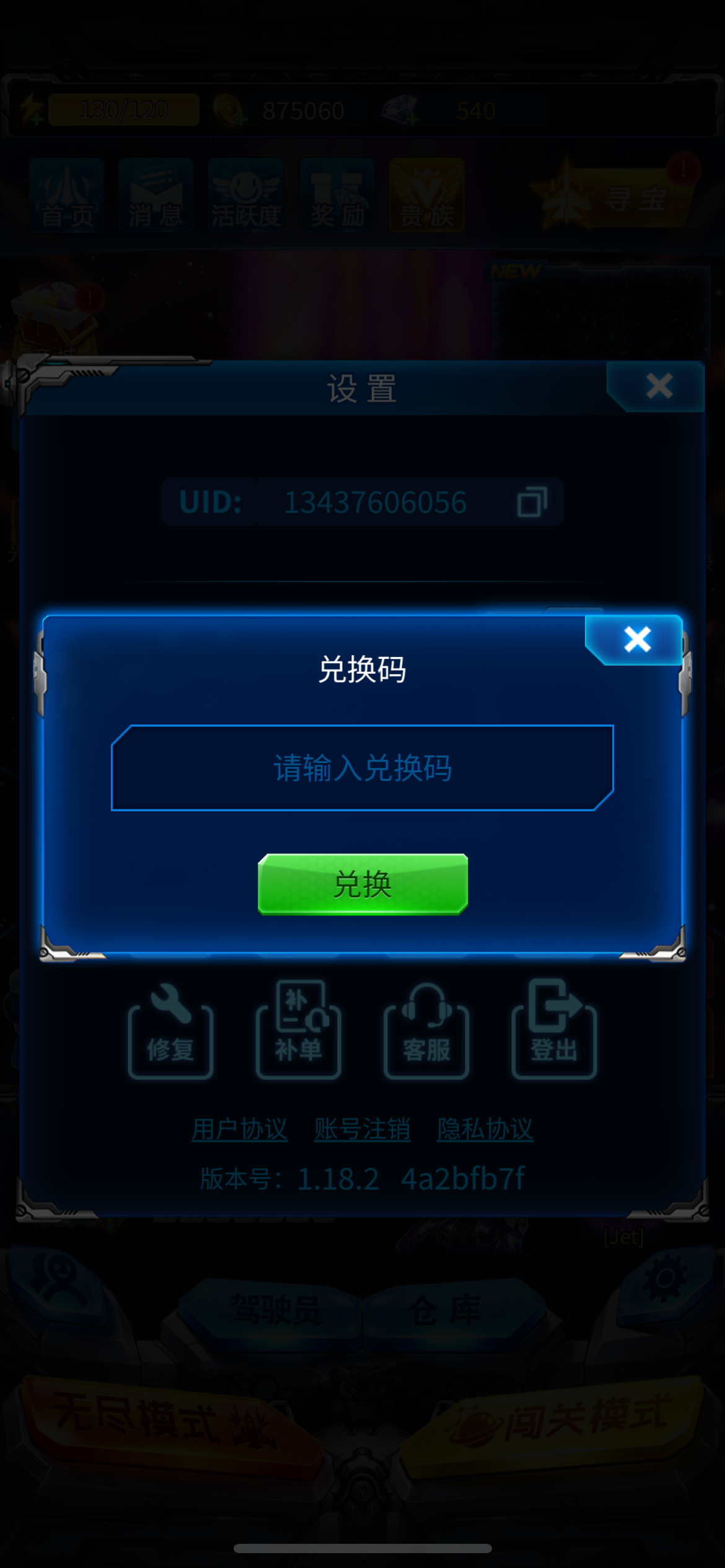Image resolution: width=725 pixels, height=1568 pixels.
Task: Click the energy 130/120 progress bar
Action: pyautogui.click(x=123, y=109)
